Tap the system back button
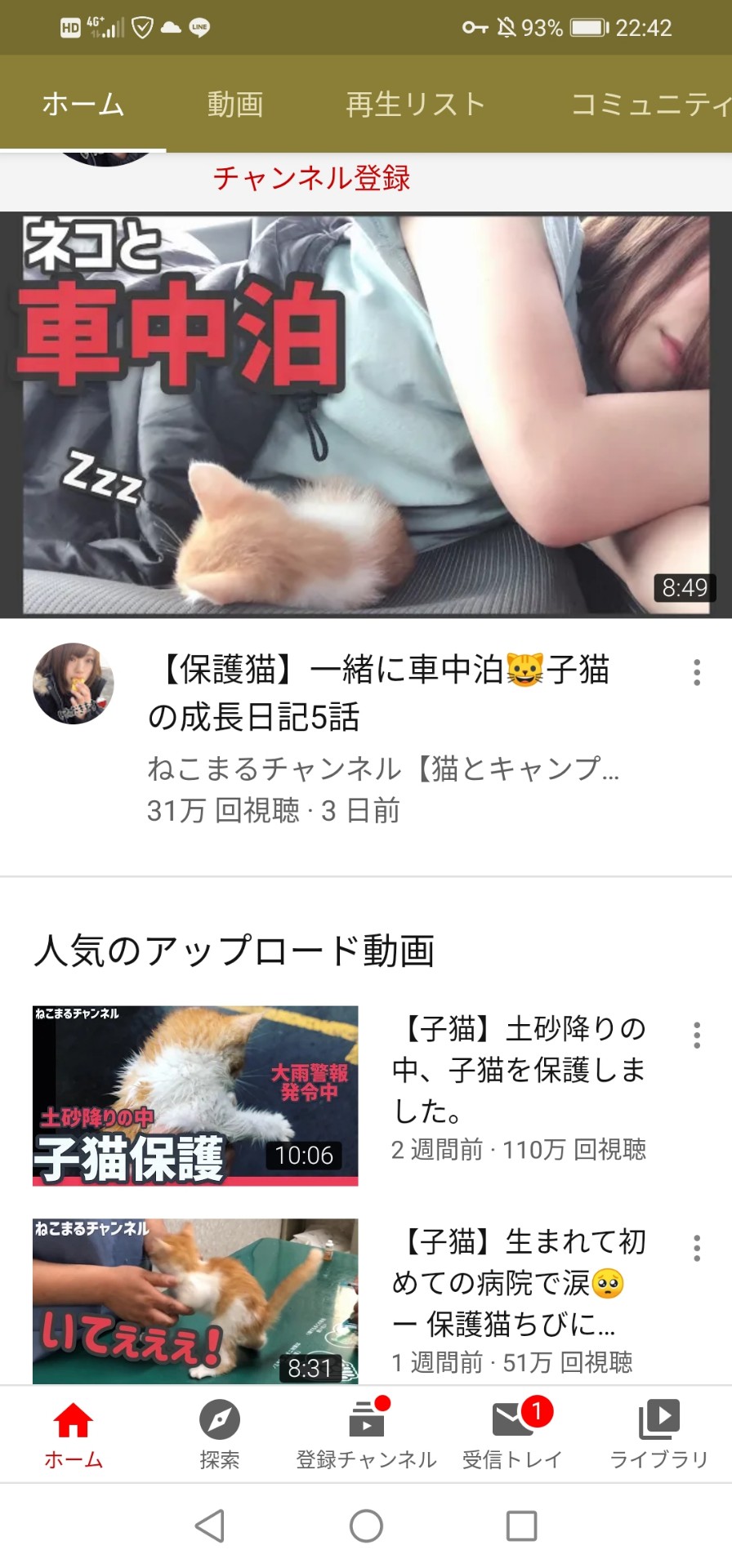732x1568 pixels. pos(210,1526)
